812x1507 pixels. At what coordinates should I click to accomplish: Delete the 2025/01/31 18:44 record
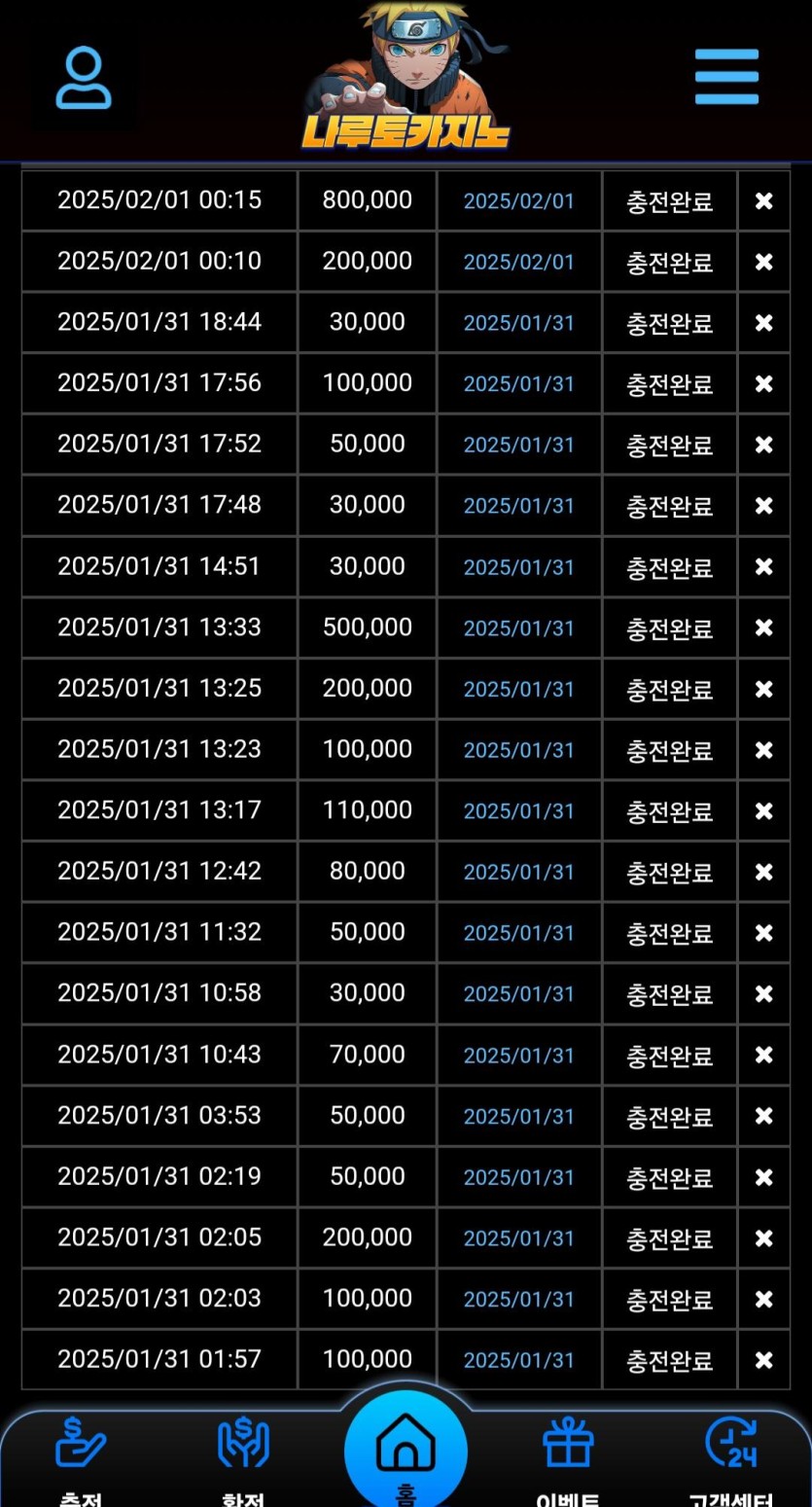764,323
